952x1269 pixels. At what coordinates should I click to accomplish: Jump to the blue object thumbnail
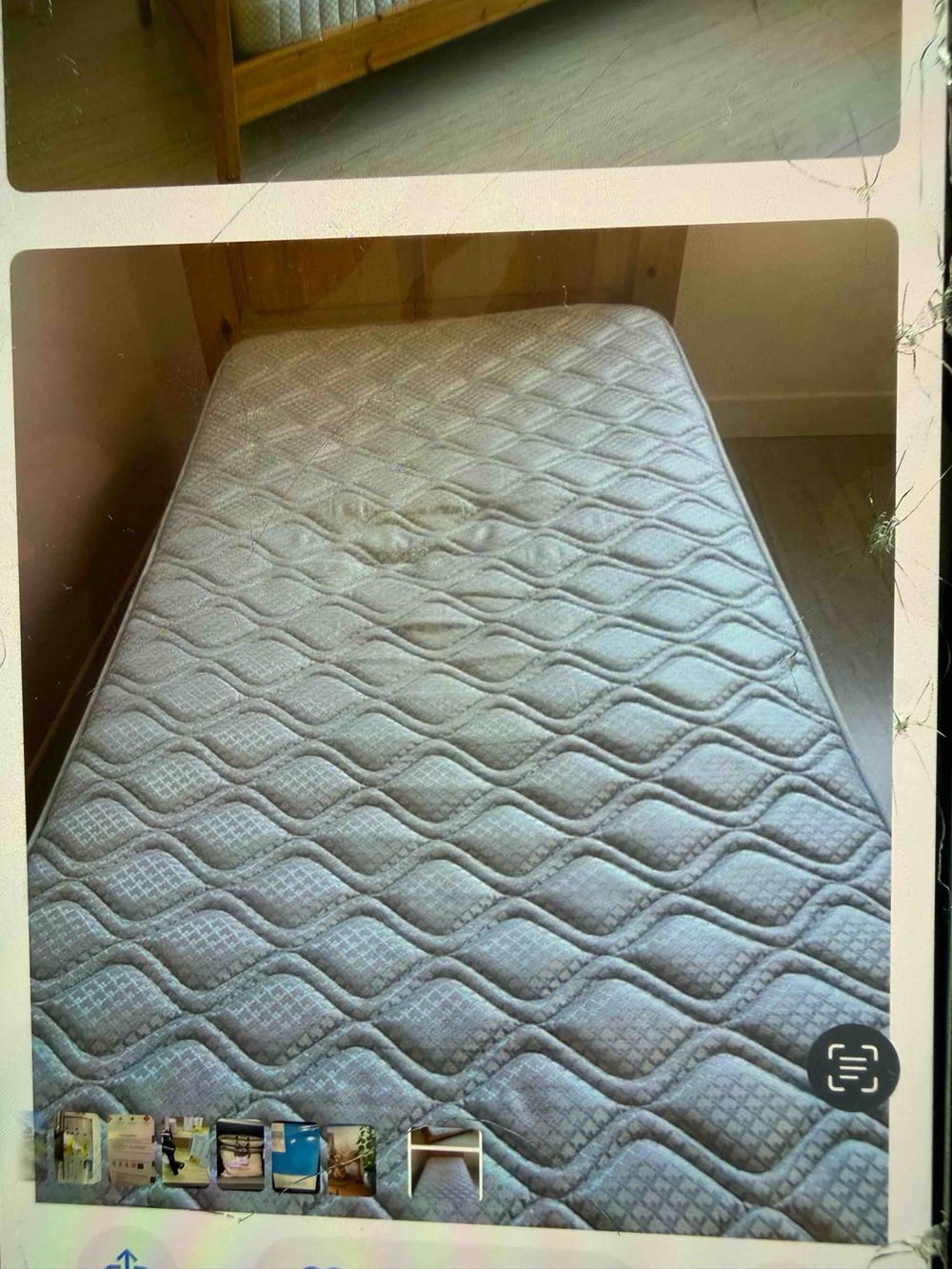[295, 1155]
